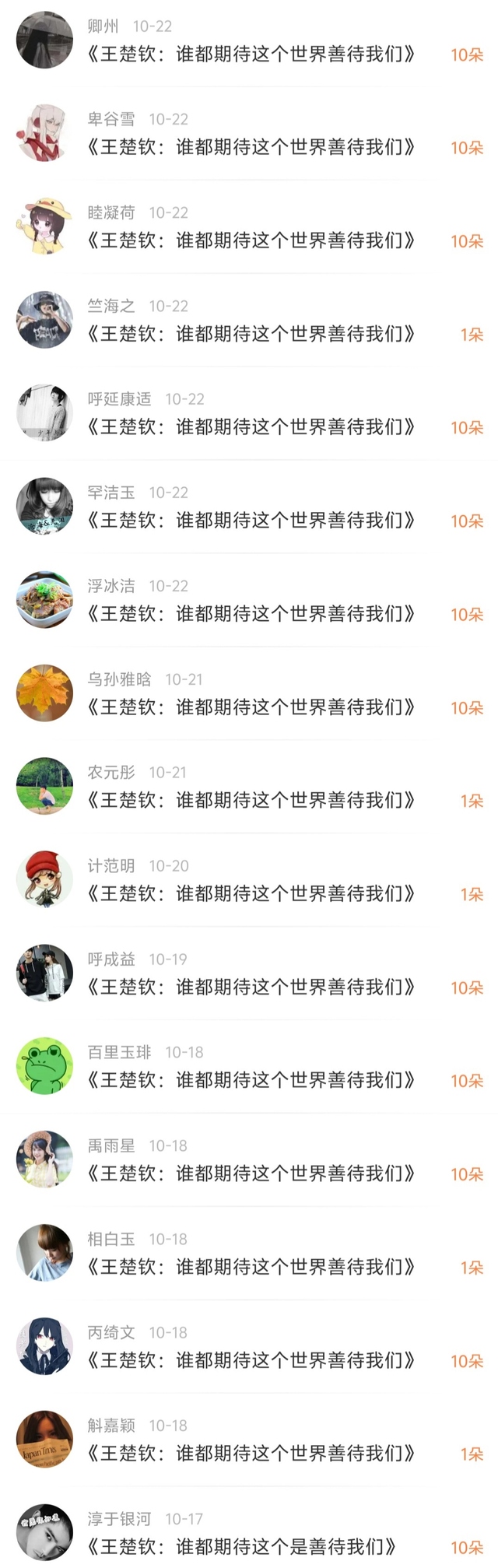Open 卿州's flower gift entry
This screenshot has height=1568, width=498.
coord(249,40)
